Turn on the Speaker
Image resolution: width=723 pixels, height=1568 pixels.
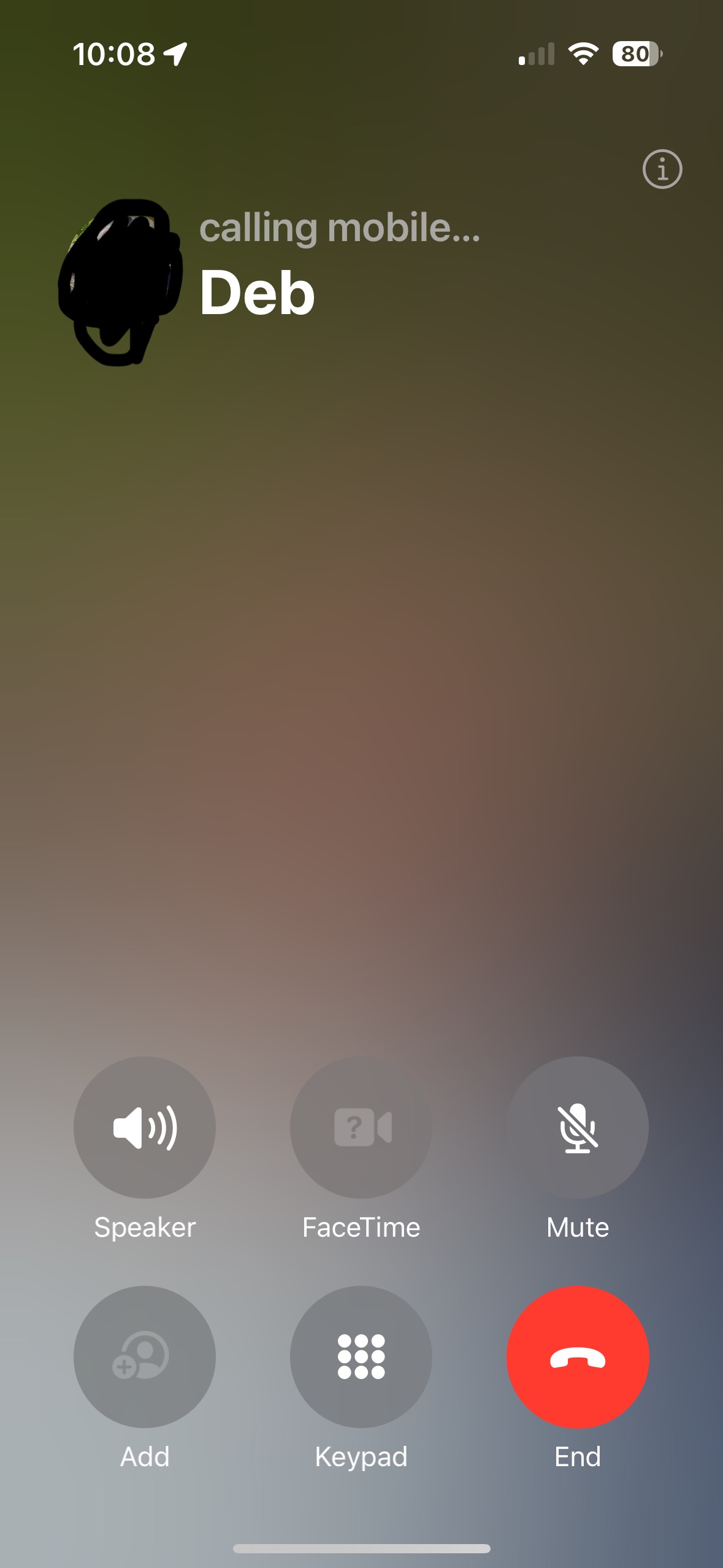(x=145, y=1127)
